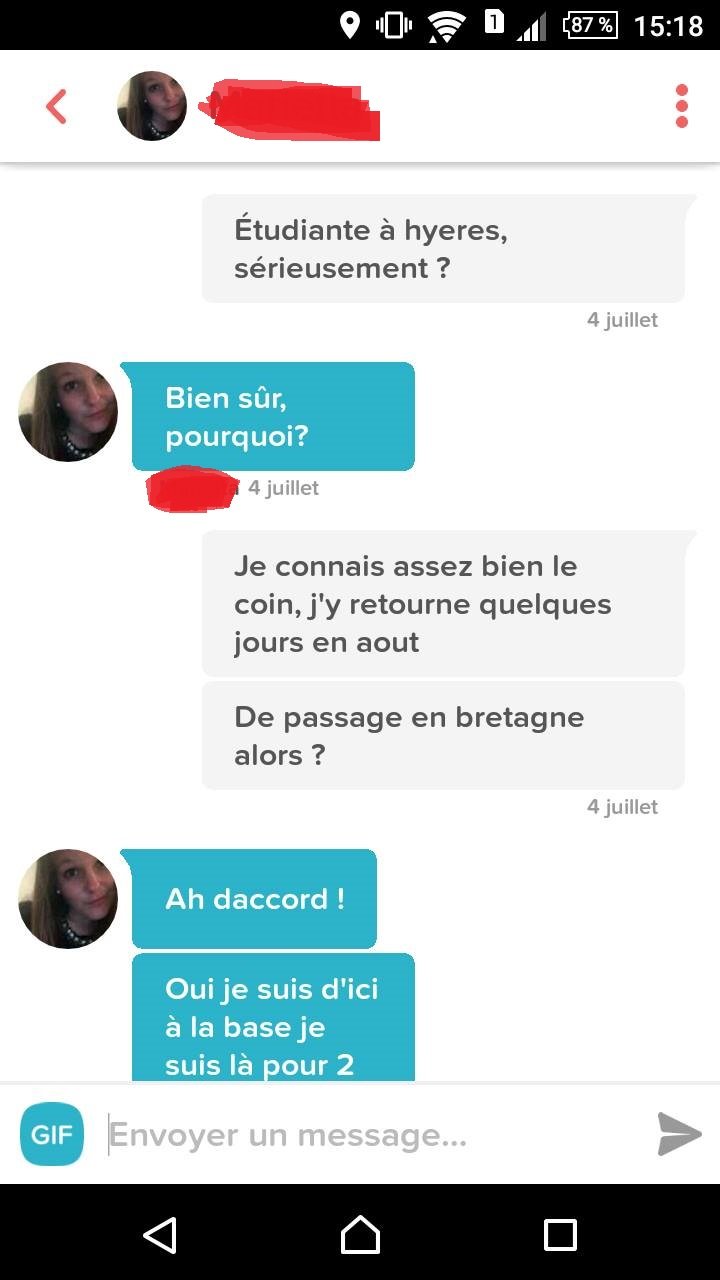Open the GIF picker
The width and height of the screenshot is (720, 1280).
(x=52, y=1134)
